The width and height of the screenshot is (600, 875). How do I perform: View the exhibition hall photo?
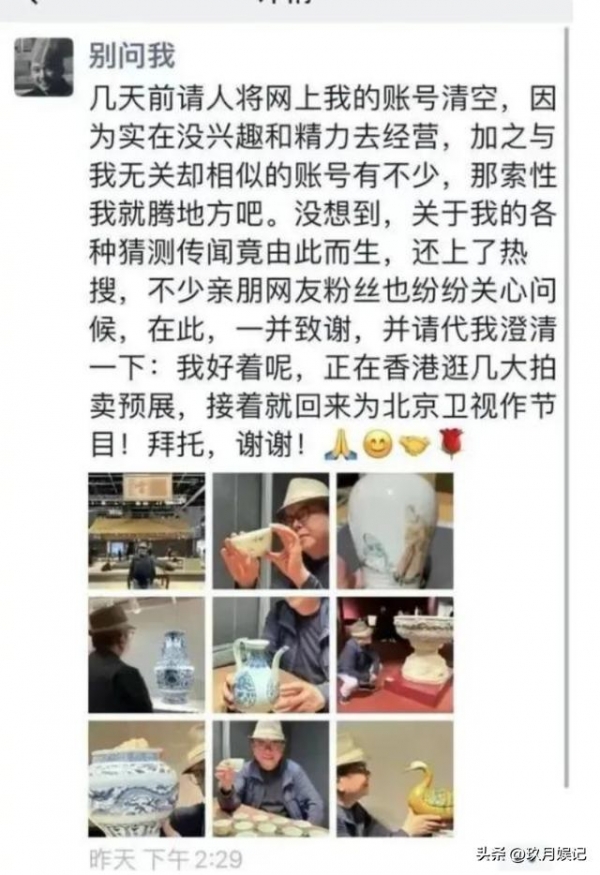click(x=146, y=530)
